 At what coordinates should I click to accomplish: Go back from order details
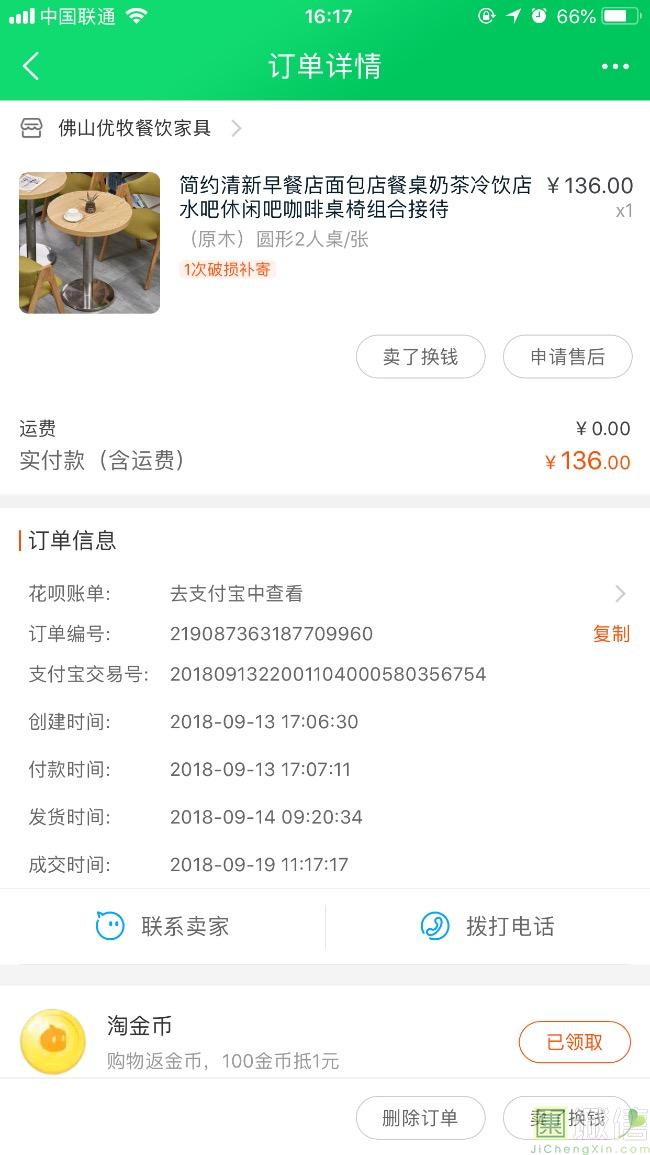(31, 67)
